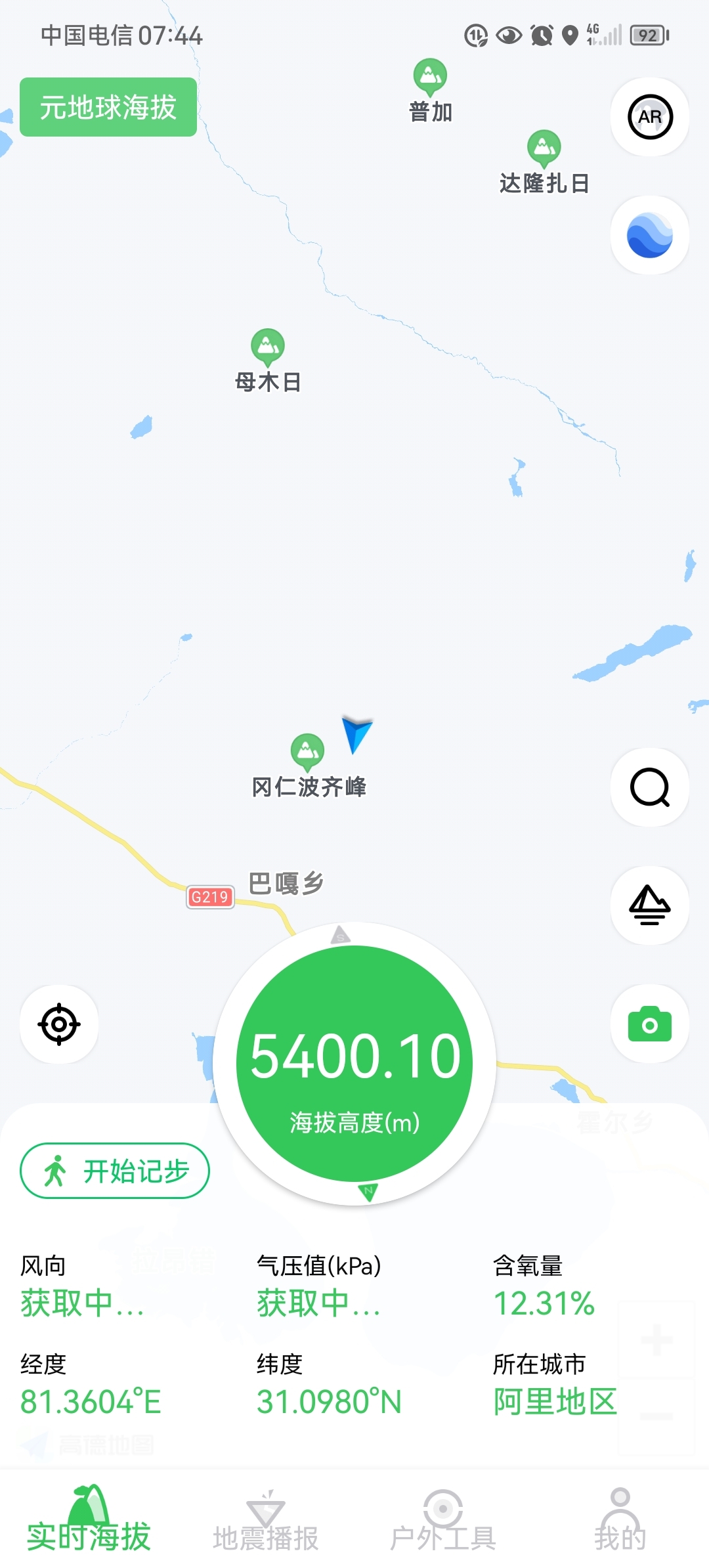
Task: Recenter map with the locate crosshair
Action: click(x=59, y=1024)
